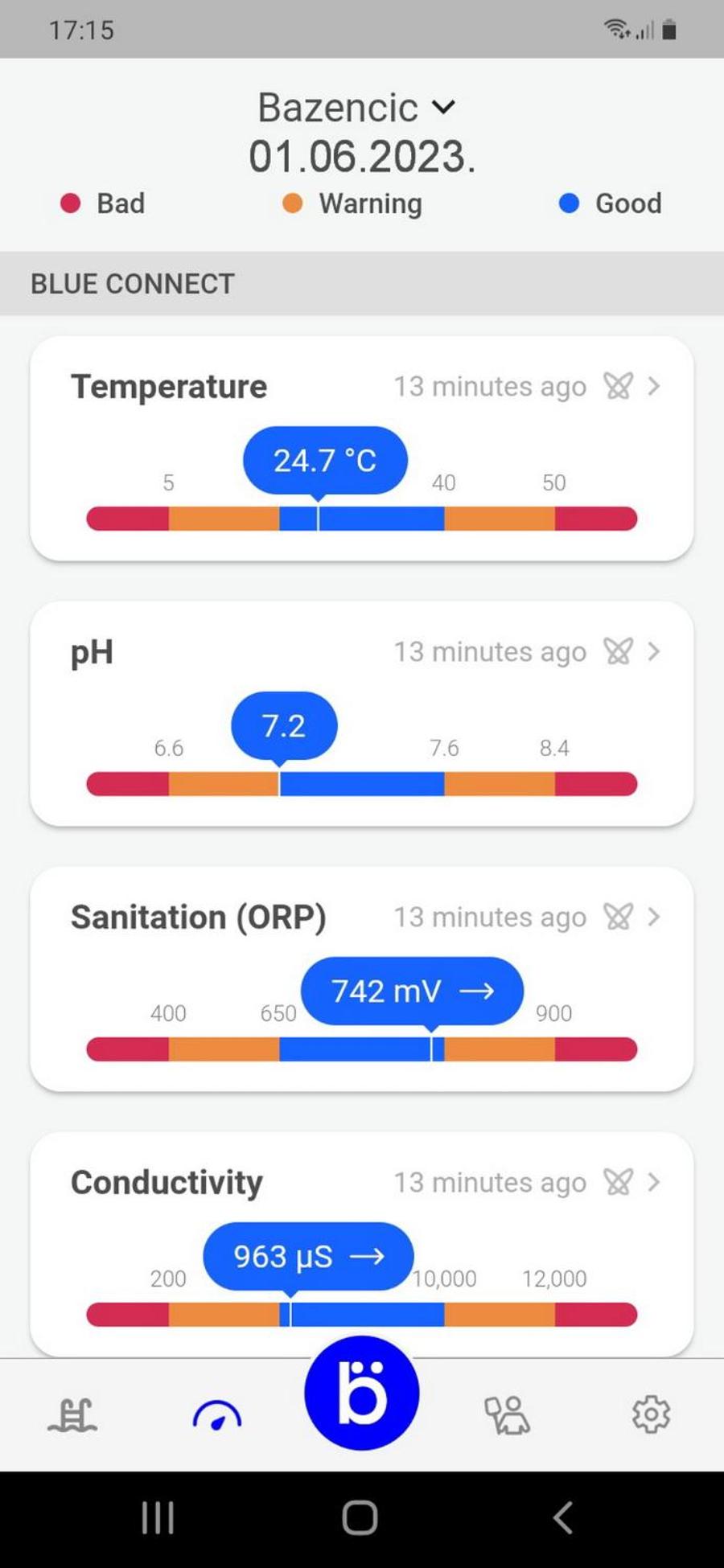Tap the central blue b button

pyautogui.click(x=362, y=1393)
